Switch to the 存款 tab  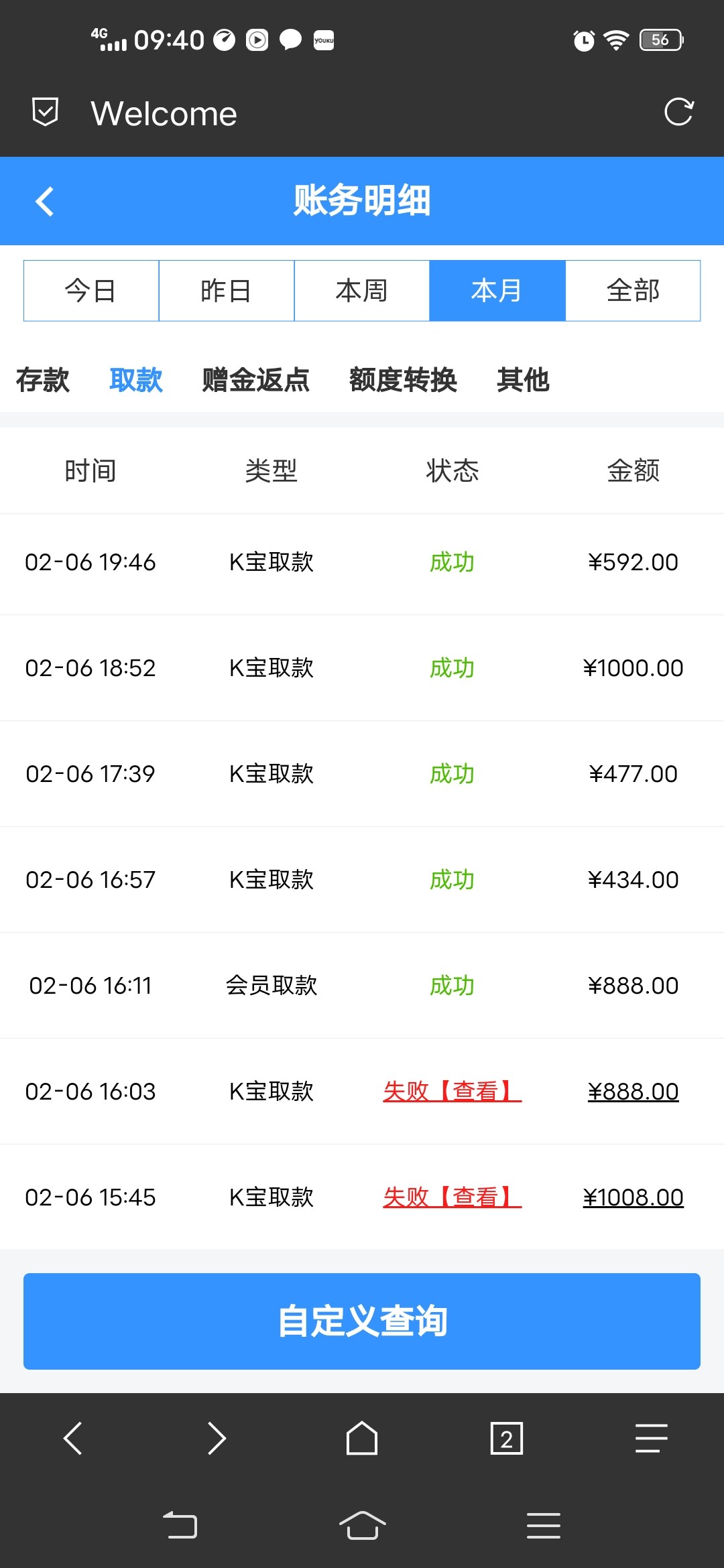pyautogui.click(x=43, y=380)
